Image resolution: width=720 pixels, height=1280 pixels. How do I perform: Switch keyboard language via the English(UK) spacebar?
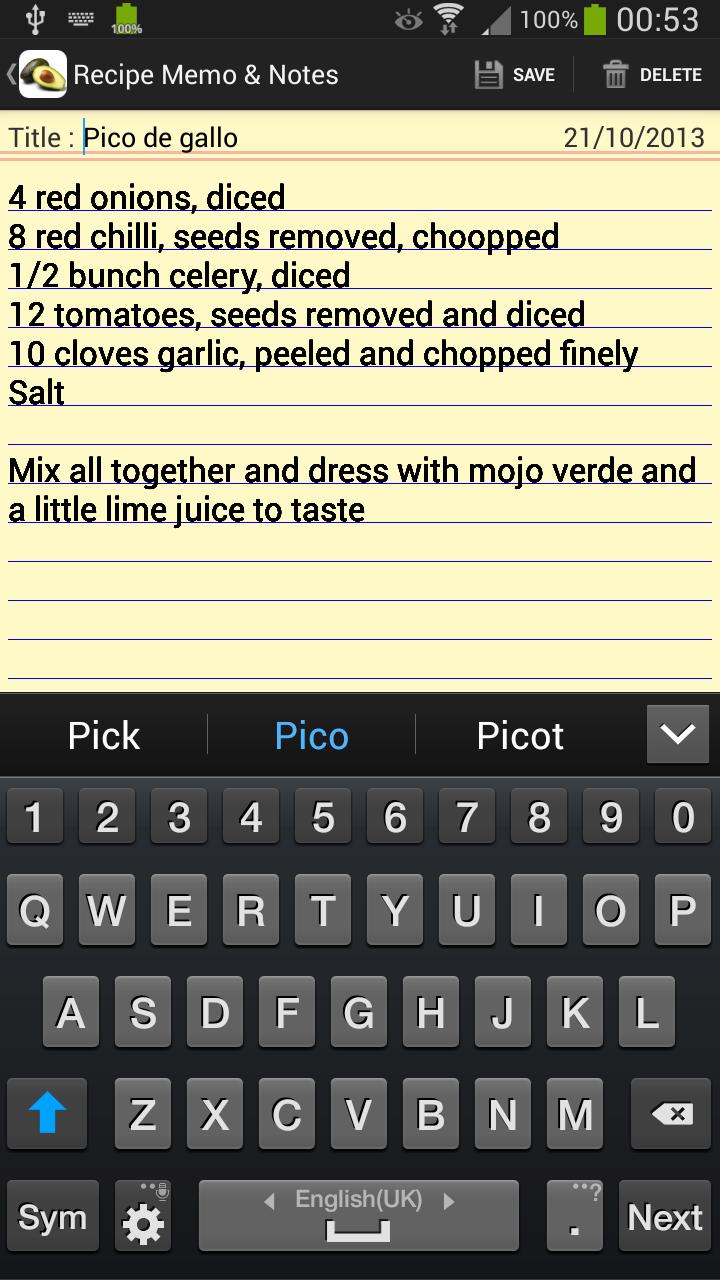coord(359,1216)
